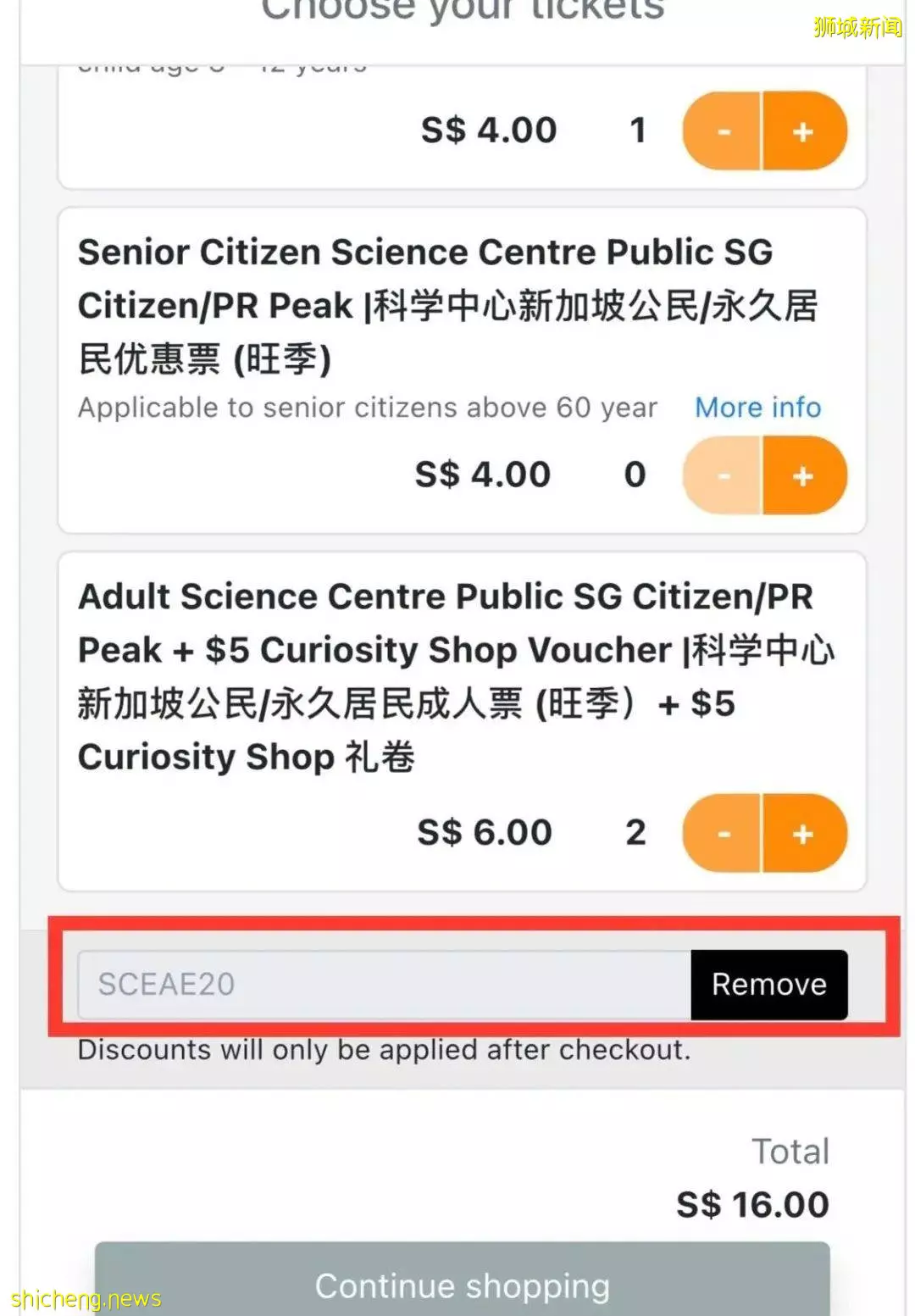Image resolution: width=915 pixels, height=1316 pixels.
Task: Decrease the S$ 4.00 child ticket quantity
Action: 723,131
